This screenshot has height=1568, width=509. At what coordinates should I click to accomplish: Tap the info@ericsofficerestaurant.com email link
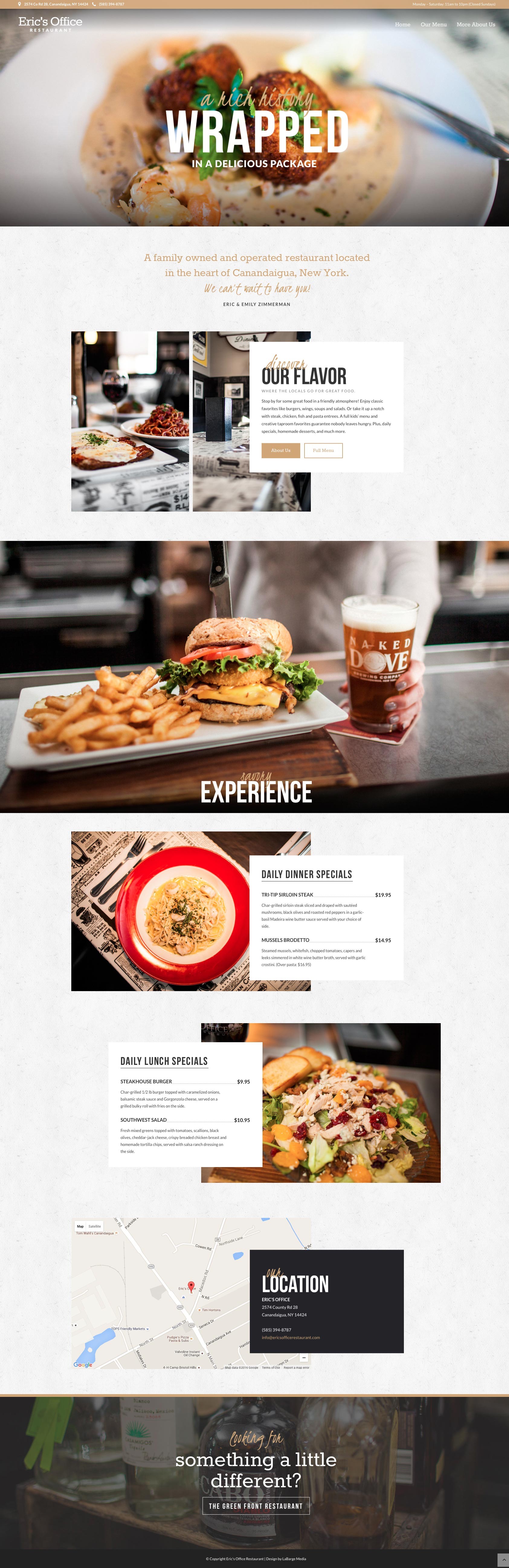pyautogui.click(x=291, y=1337)
